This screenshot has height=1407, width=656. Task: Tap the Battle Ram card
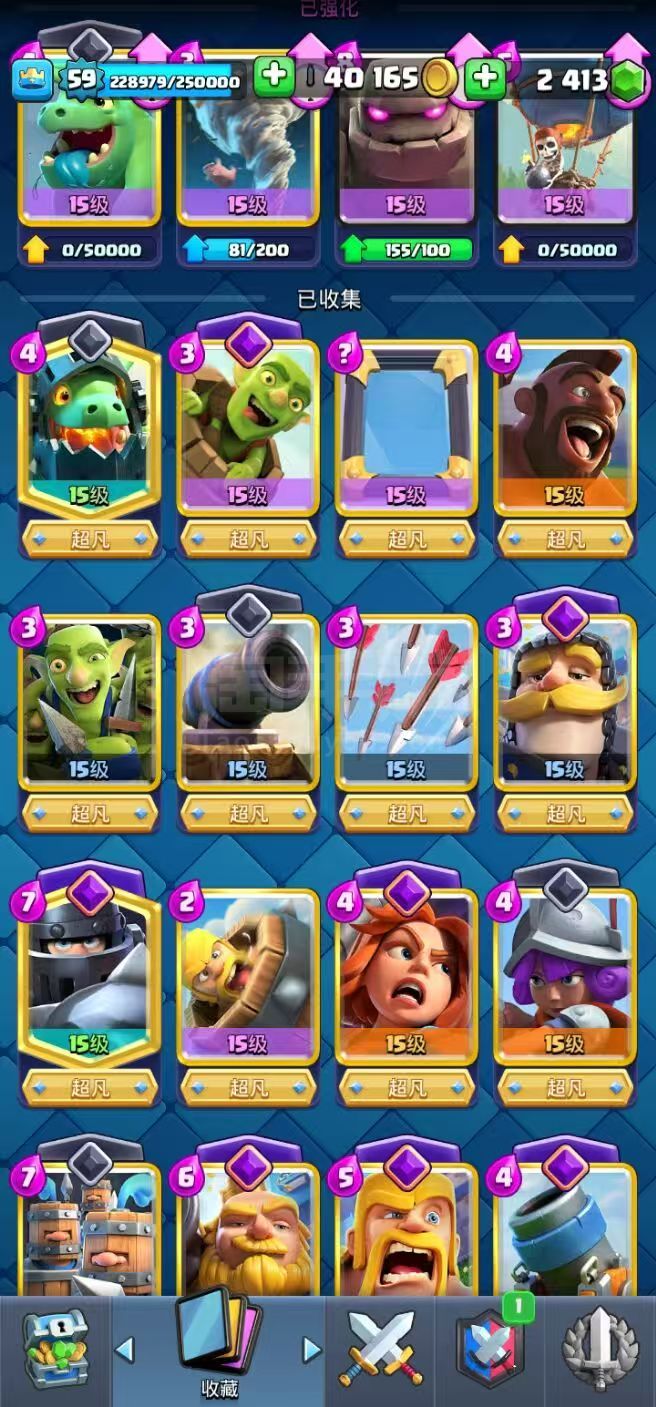pos(248,997)
